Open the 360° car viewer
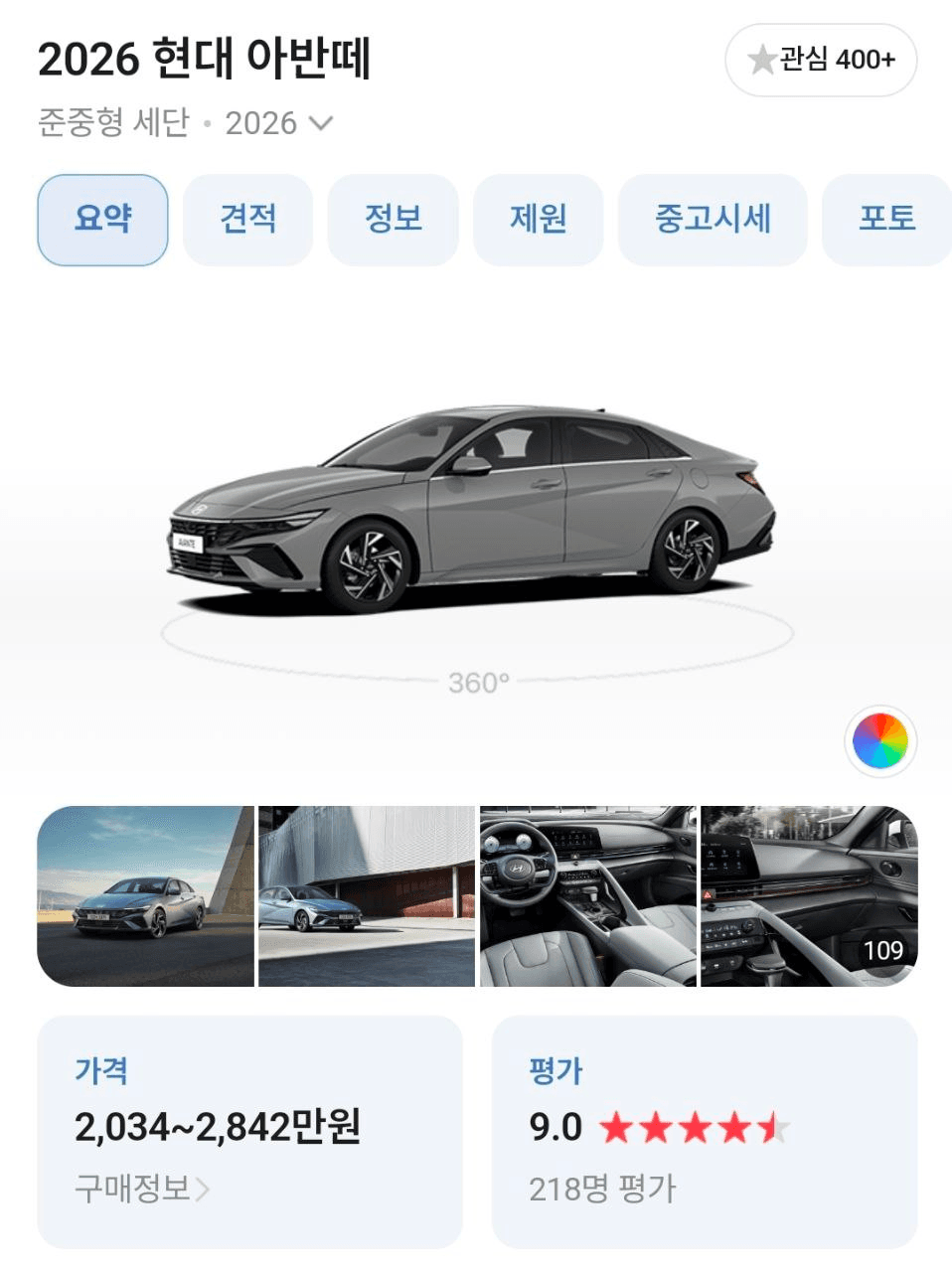The height and width of the screenshot is (1272, 952). 477,682
